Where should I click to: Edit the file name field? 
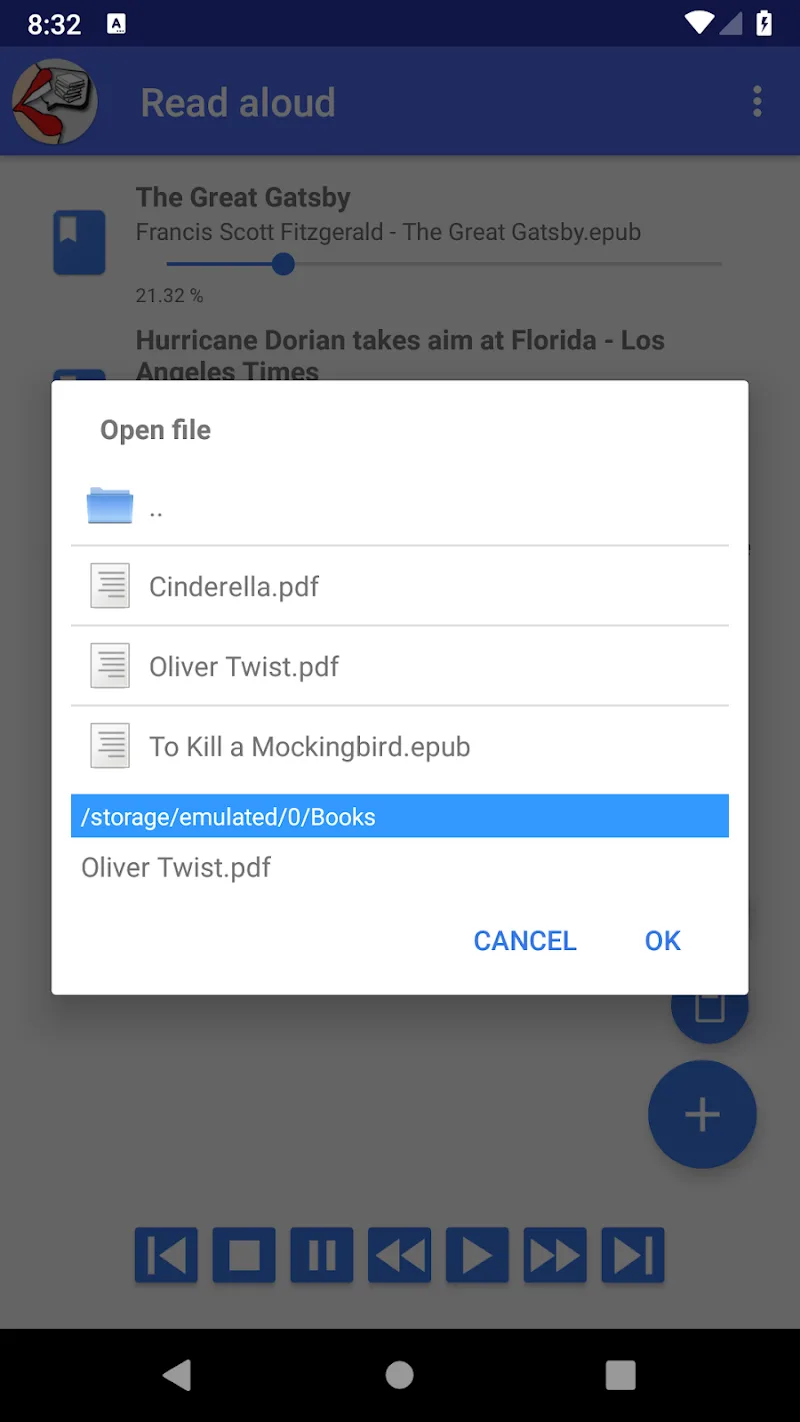[398, 867]
